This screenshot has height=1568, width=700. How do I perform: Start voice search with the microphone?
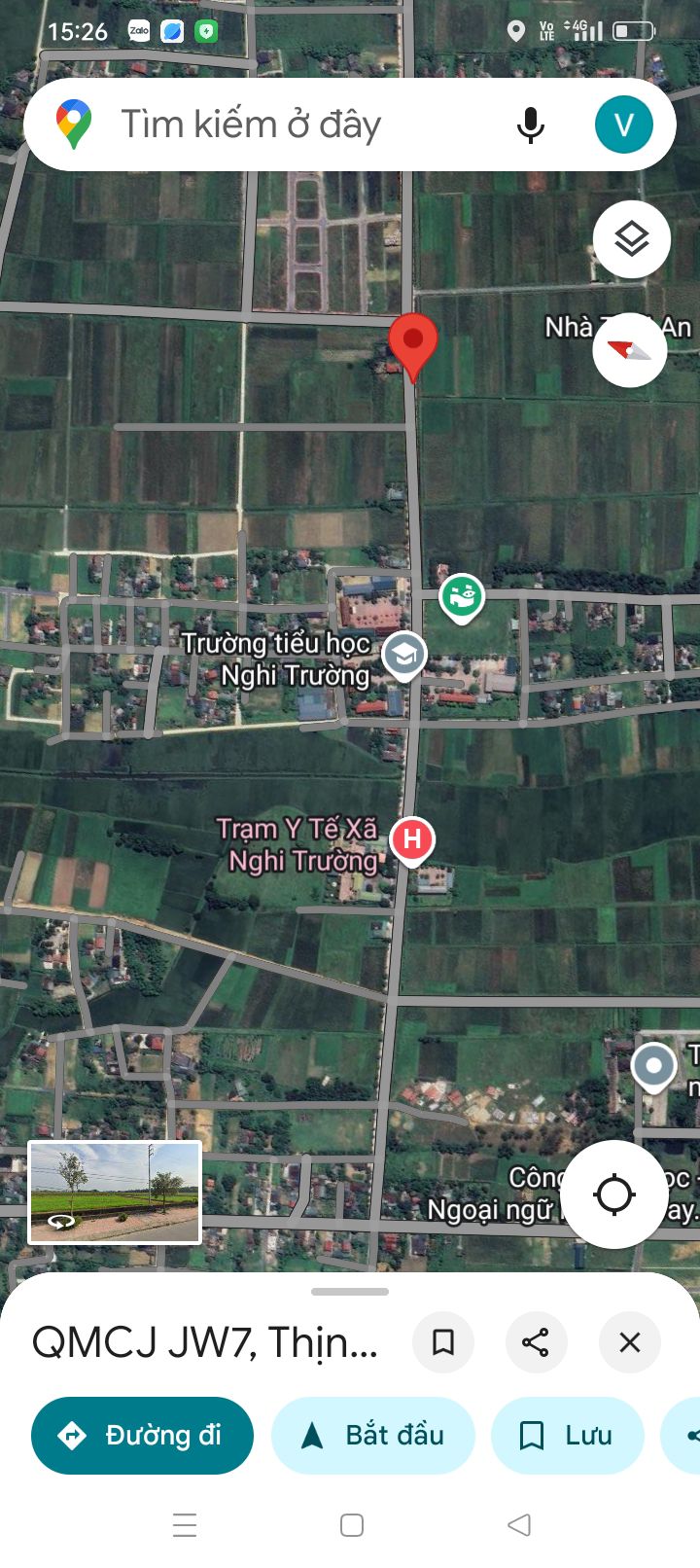(531, 125)
